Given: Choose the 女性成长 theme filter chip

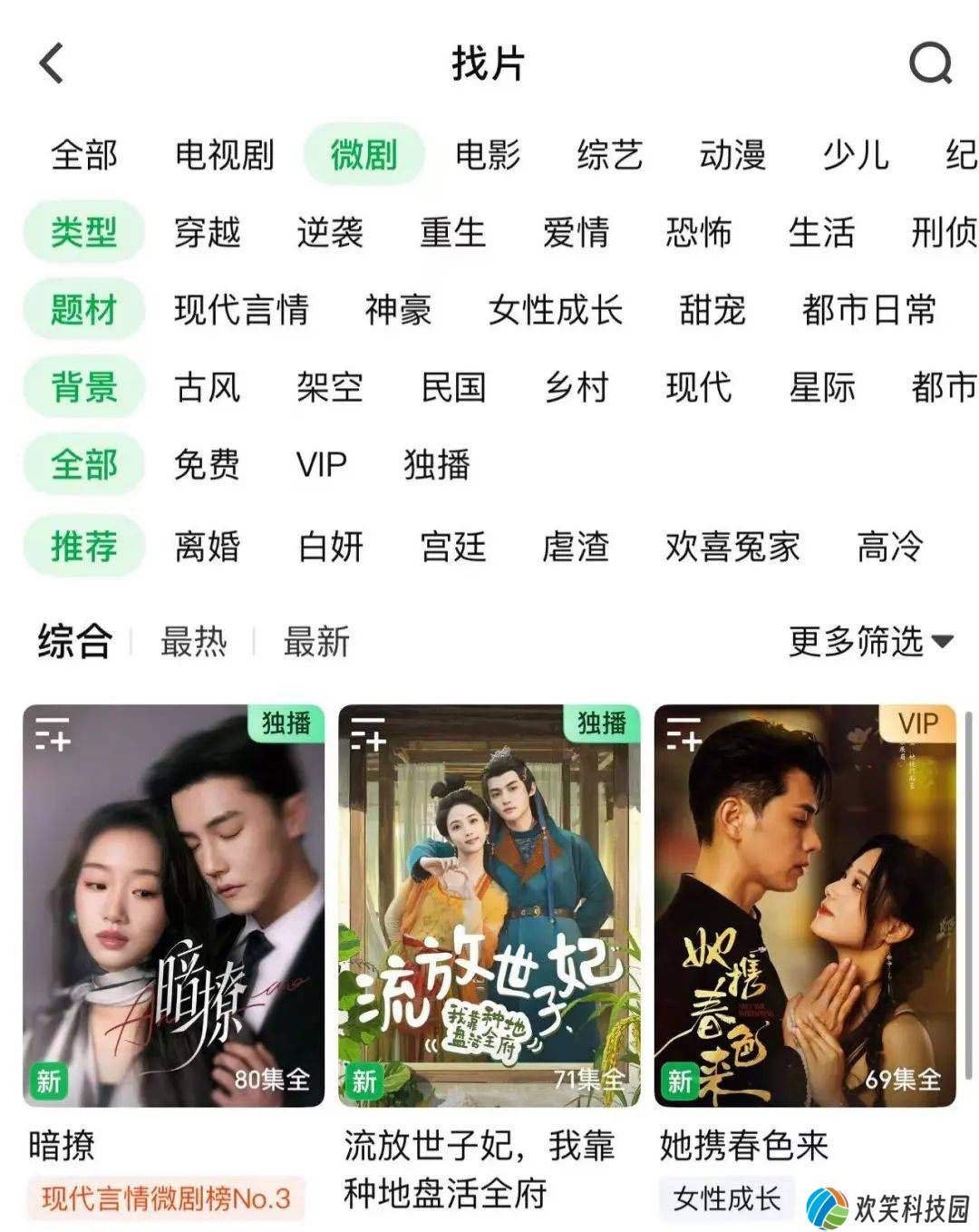Looking at the screenshot, I should (x=555, y=310).
